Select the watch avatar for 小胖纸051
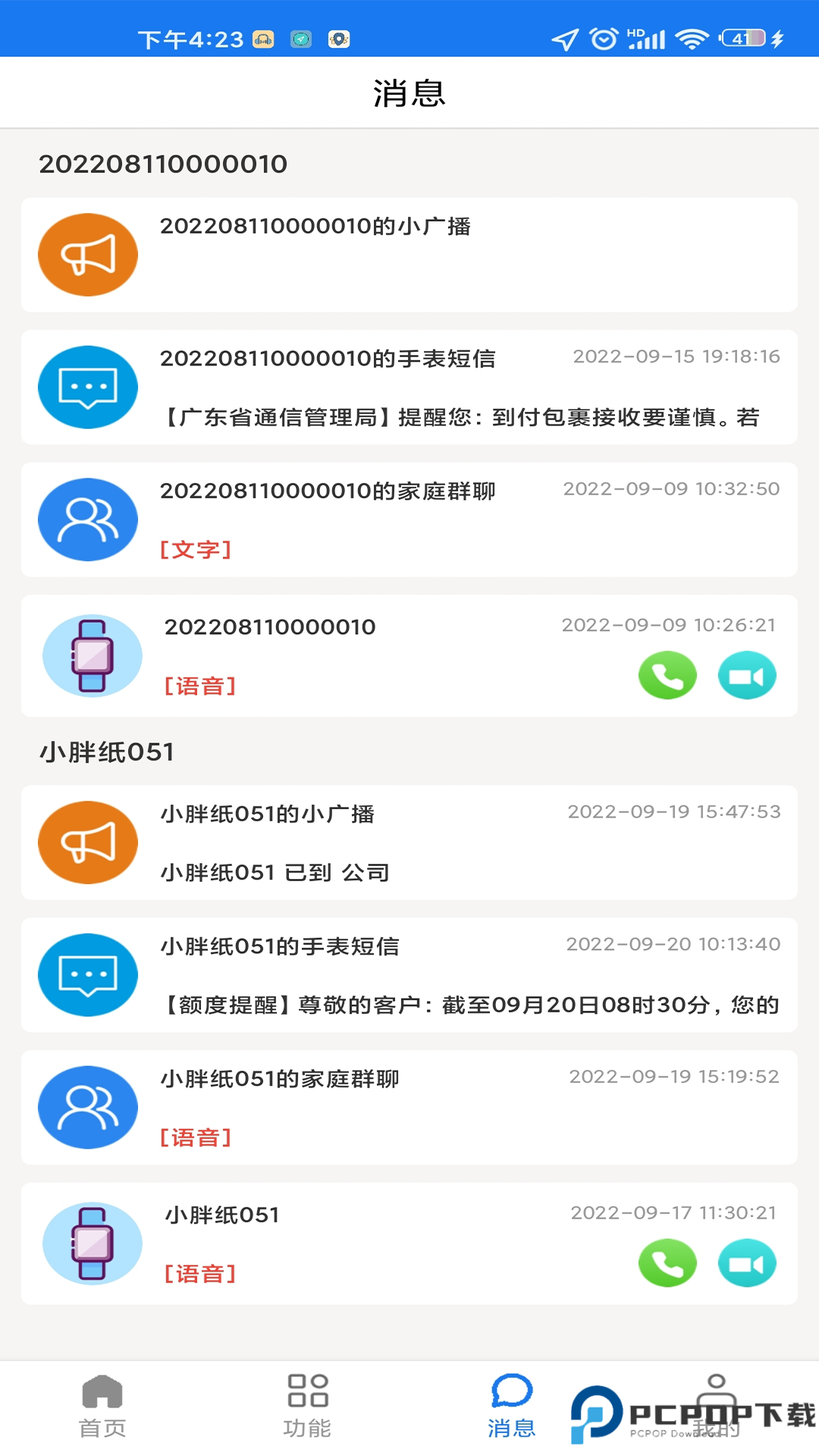 [x=91, y=1244]
